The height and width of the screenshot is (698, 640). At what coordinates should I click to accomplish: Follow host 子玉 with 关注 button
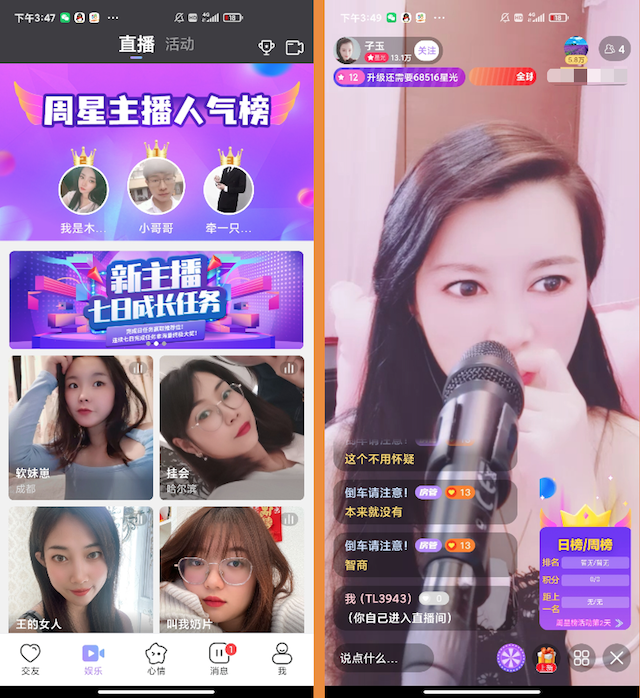pyautogui.click(x=426, y=51)
